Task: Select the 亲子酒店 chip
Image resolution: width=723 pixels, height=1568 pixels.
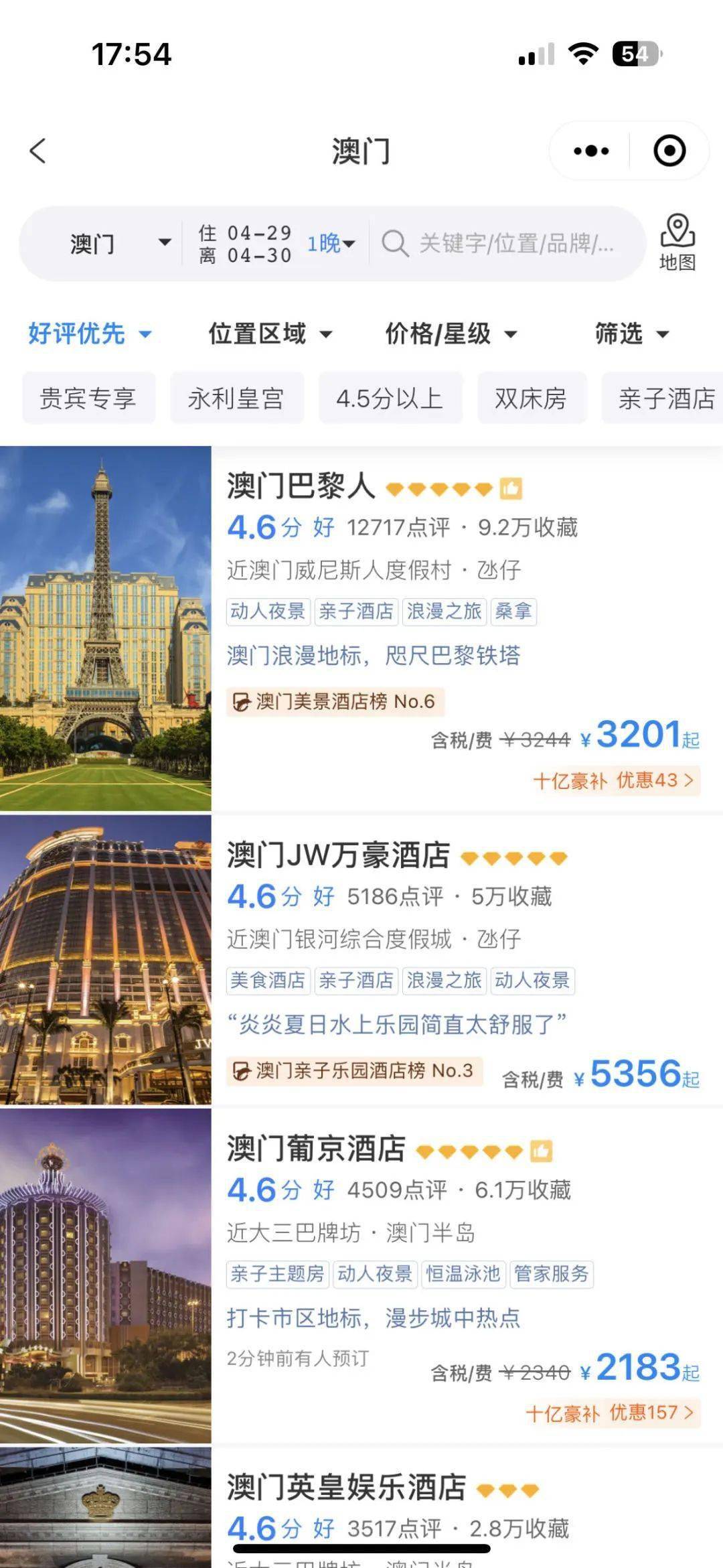Action: [x=664, y=399]
